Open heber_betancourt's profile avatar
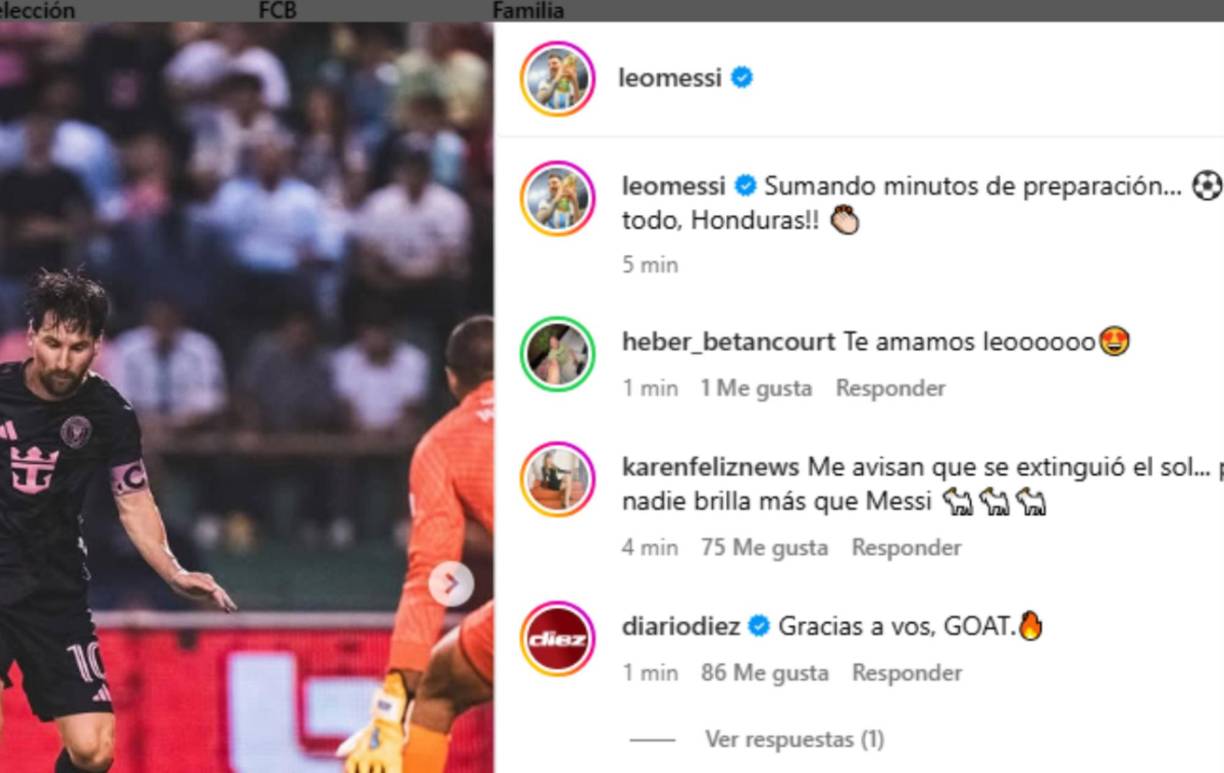 [557, 354]
